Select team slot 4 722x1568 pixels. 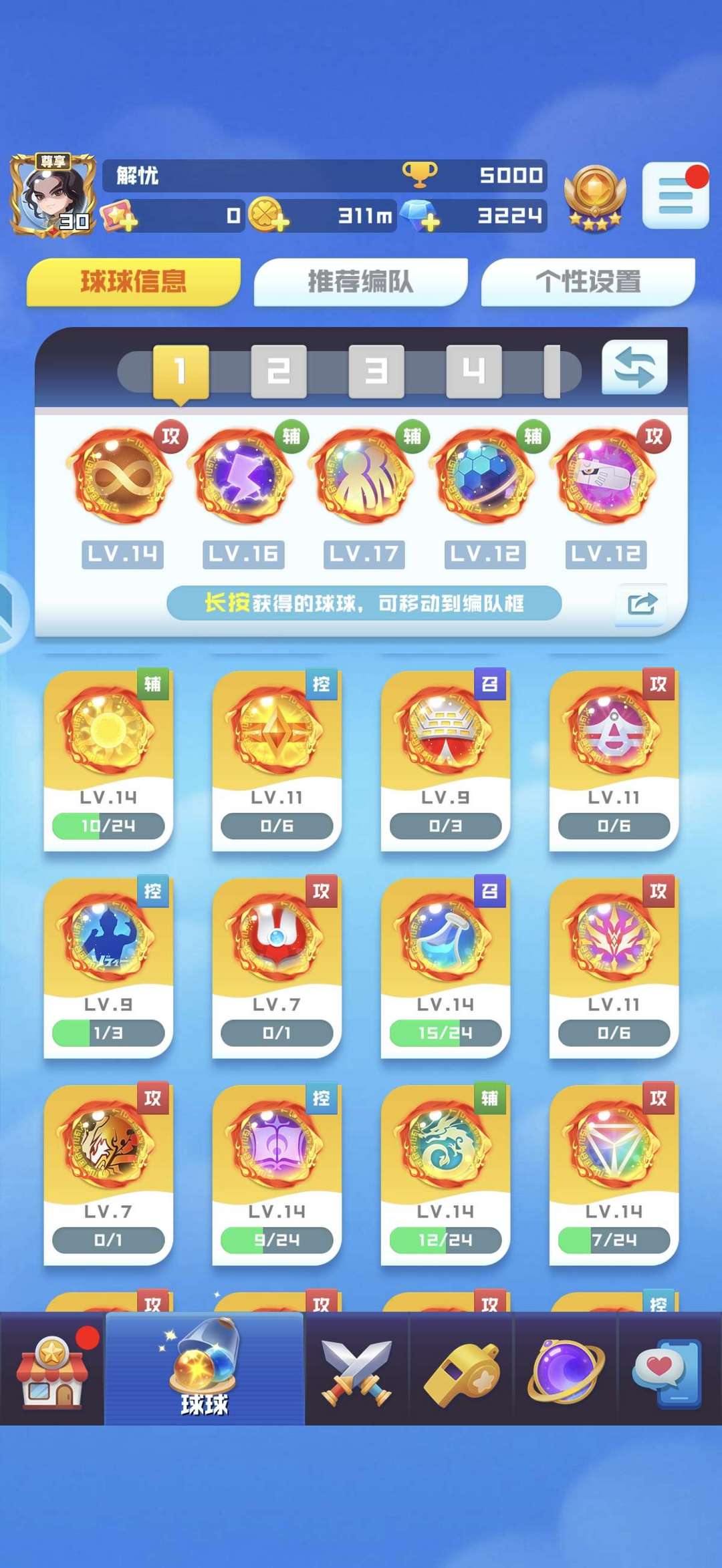coord(474,371)
